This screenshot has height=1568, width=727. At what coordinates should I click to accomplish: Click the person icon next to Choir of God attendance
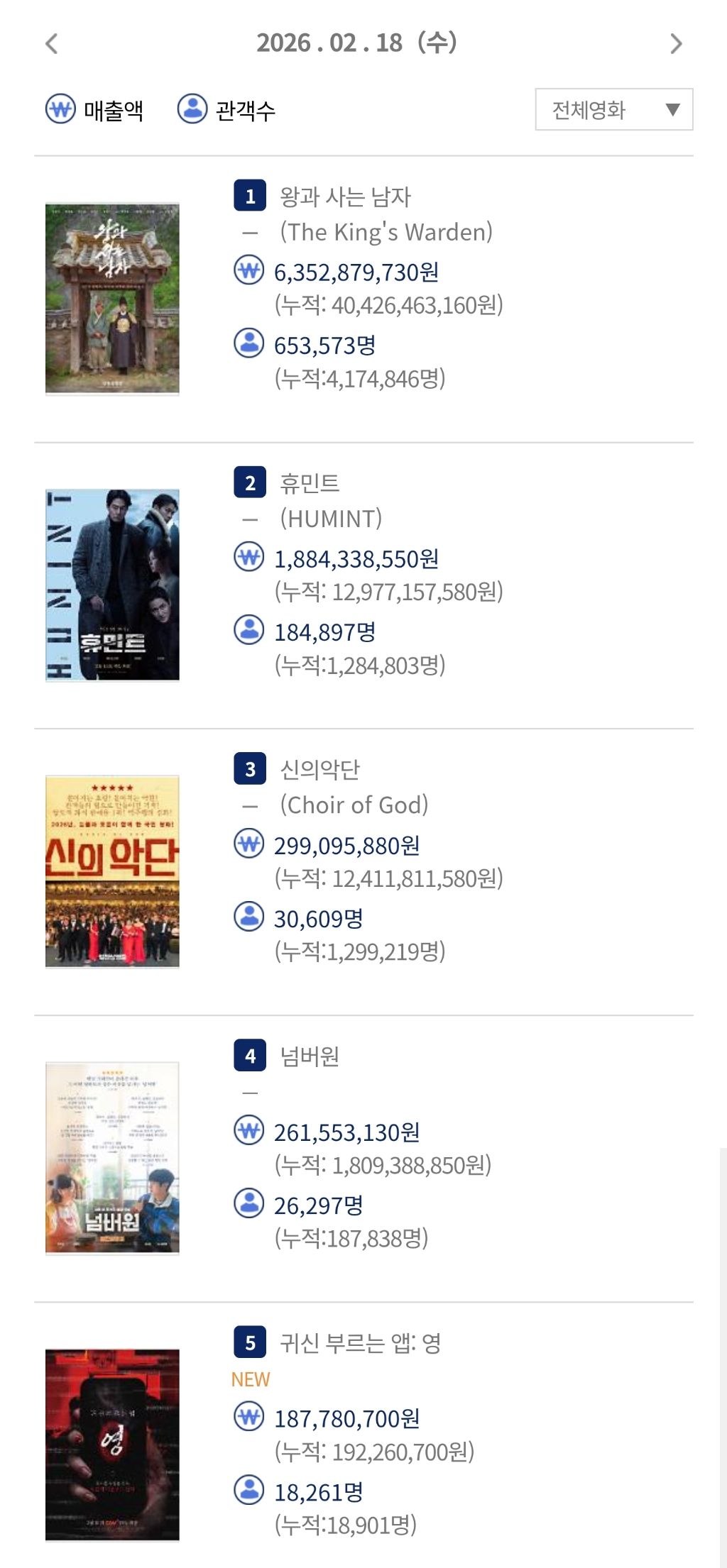pos(249,917)
